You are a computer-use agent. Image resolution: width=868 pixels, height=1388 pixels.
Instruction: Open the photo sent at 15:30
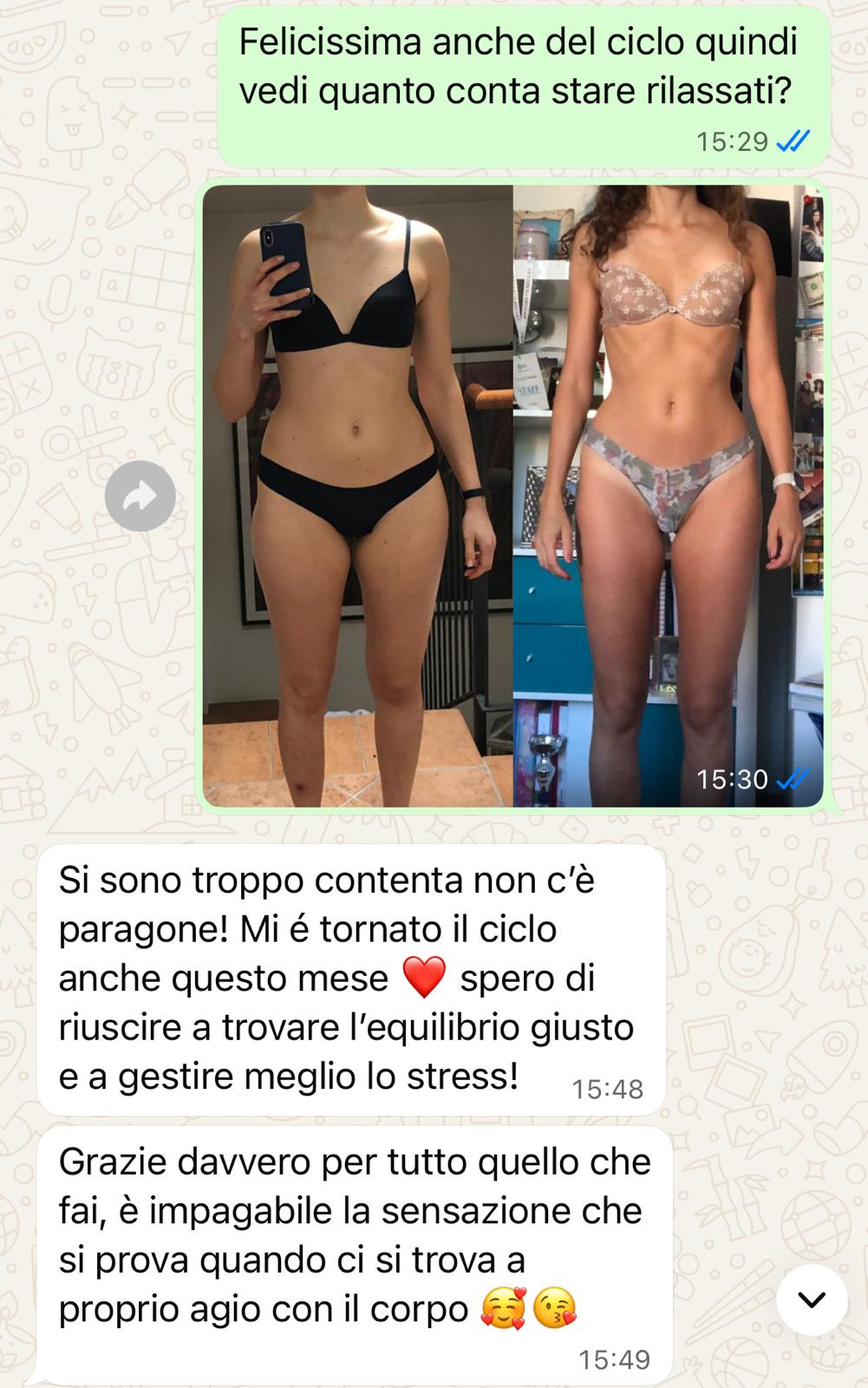tap(512, 495)
